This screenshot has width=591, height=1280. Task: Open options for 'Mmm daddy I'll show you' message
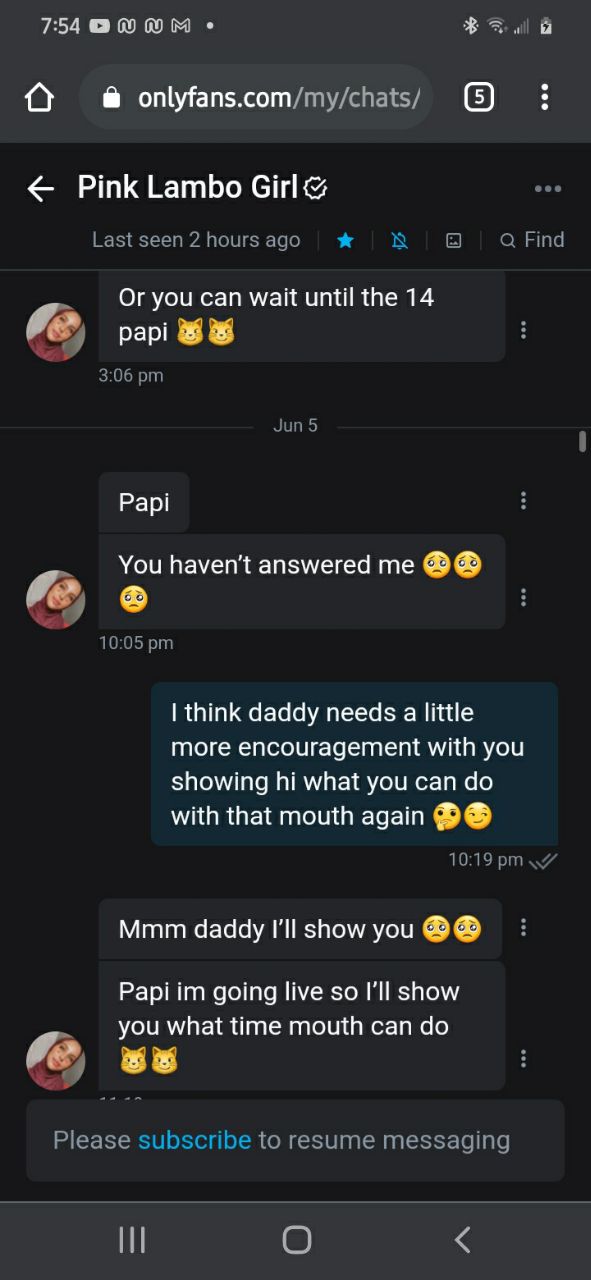pyautogui.click(x=523, y=928)
